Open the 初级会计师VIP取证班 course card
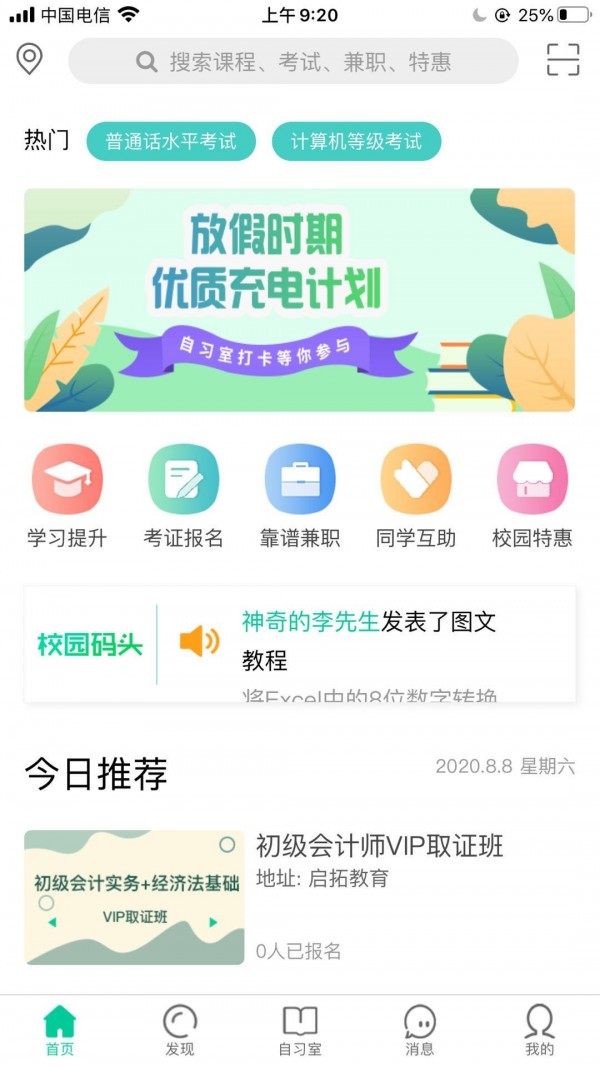Screen dimensions: 600x1067 pos(299,897)
